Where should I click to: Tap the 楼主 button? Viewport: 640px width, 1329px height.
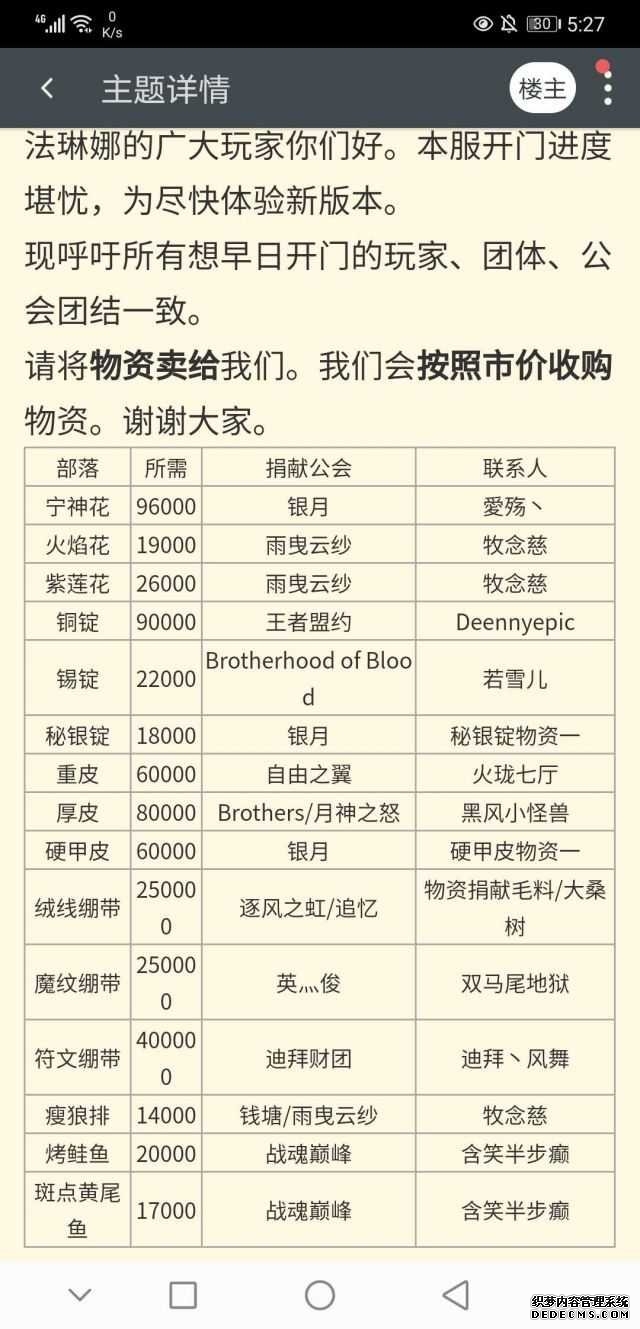pos(542,89)
